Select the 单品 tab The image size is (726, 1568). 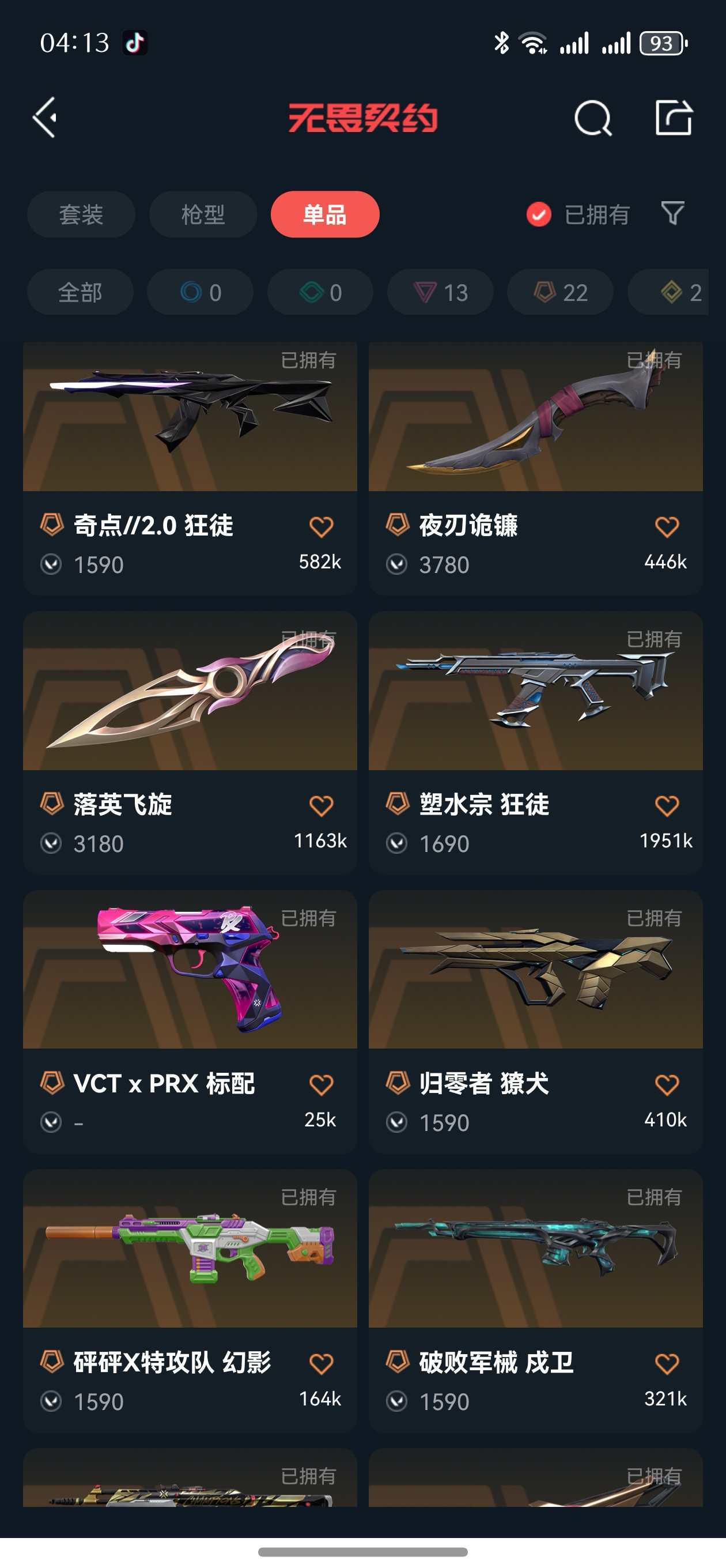pos(325,214)
